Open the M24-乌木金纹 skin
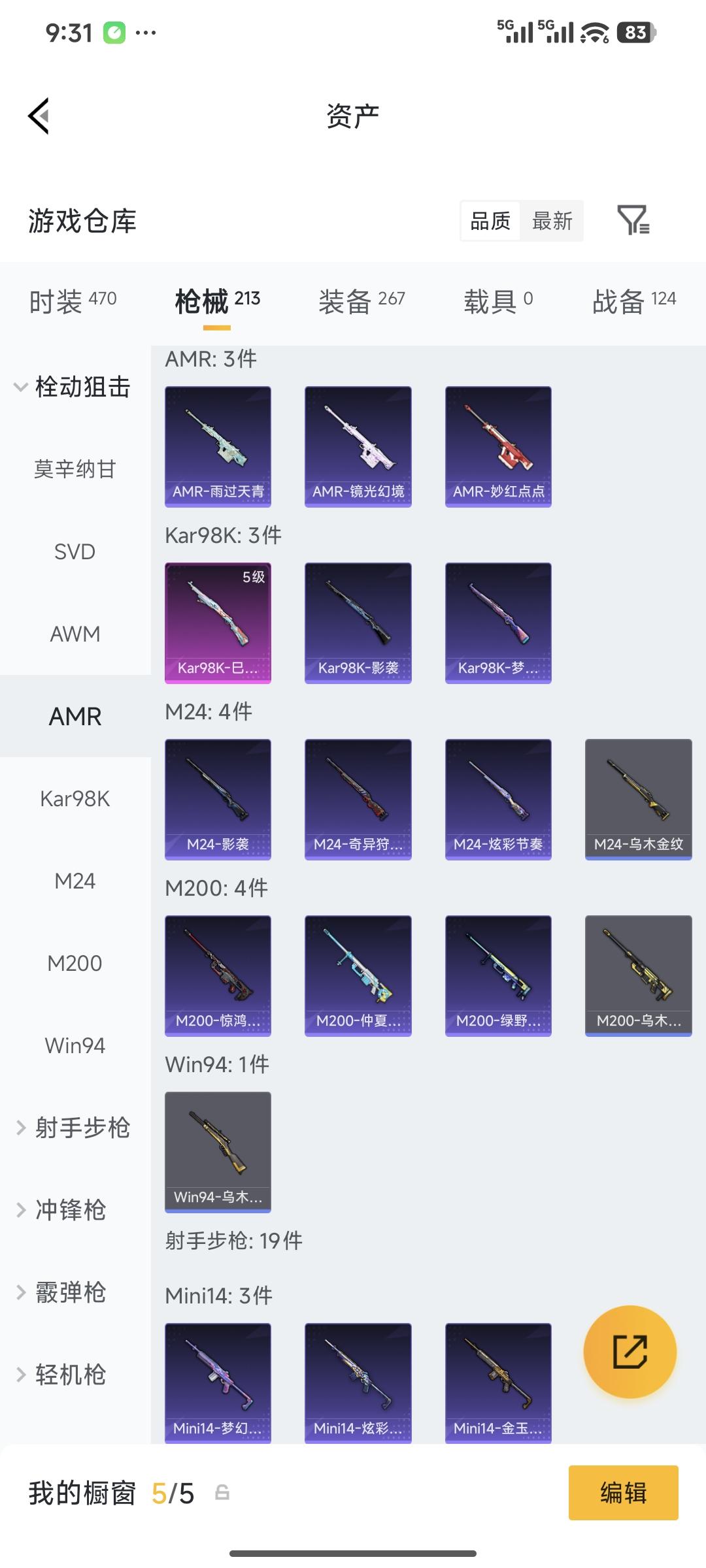 pos(638,799)
